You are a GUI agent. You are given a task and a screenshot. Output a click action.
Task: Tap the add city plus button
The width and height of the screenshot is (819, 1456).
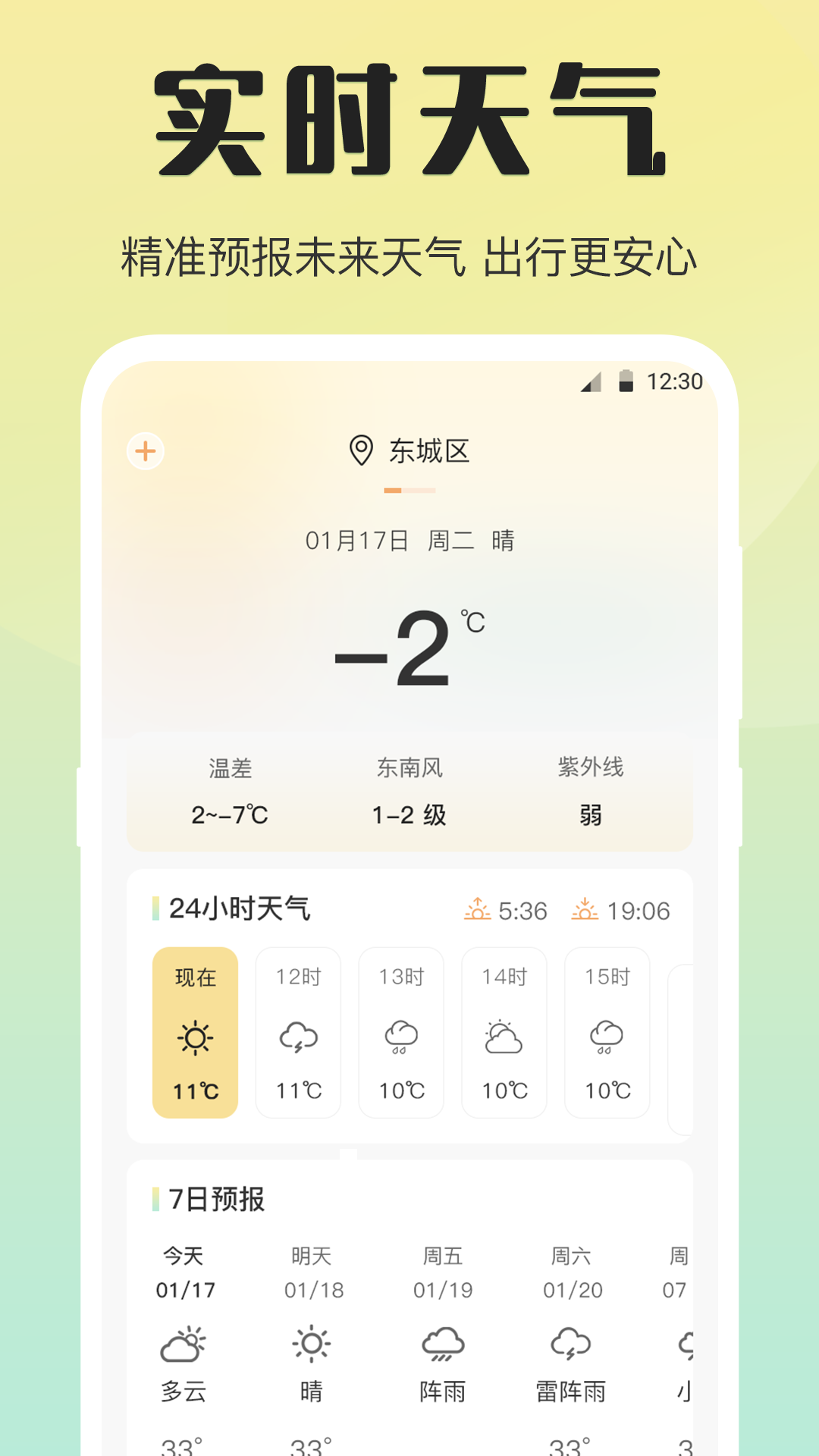(x=146, y=450)
